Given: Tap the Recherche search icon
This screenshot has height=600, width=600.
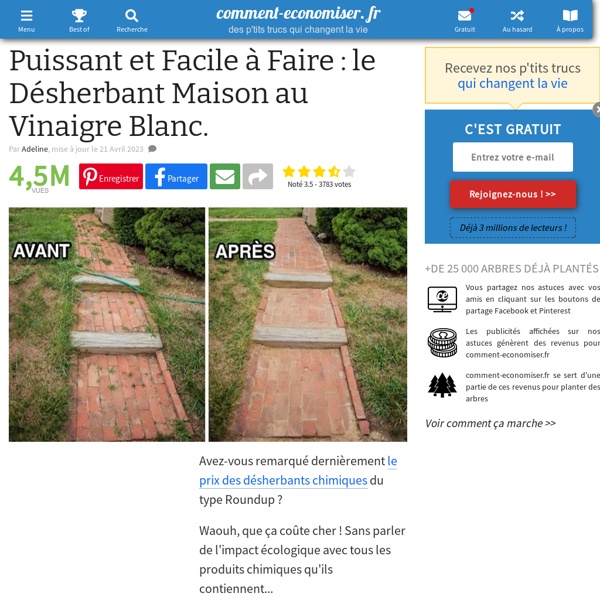Looking at the screenshot, I should 131,19.
